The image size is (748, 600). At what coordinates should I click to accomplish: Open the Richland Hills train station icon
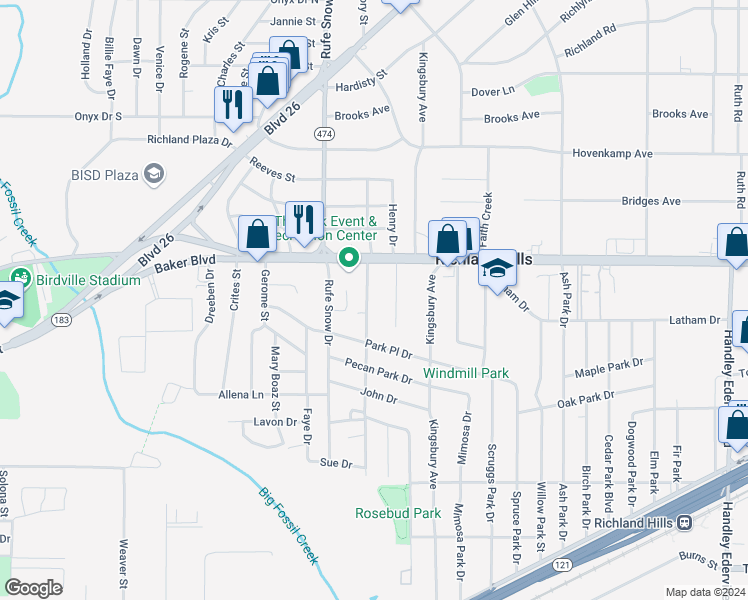point(685,523)
